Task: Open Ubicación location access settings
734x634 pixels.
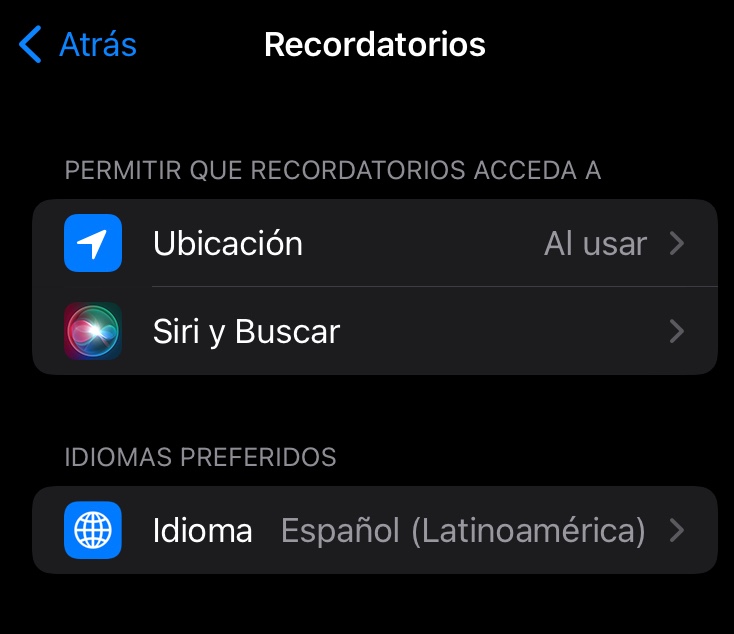Action: click(374, 244)
